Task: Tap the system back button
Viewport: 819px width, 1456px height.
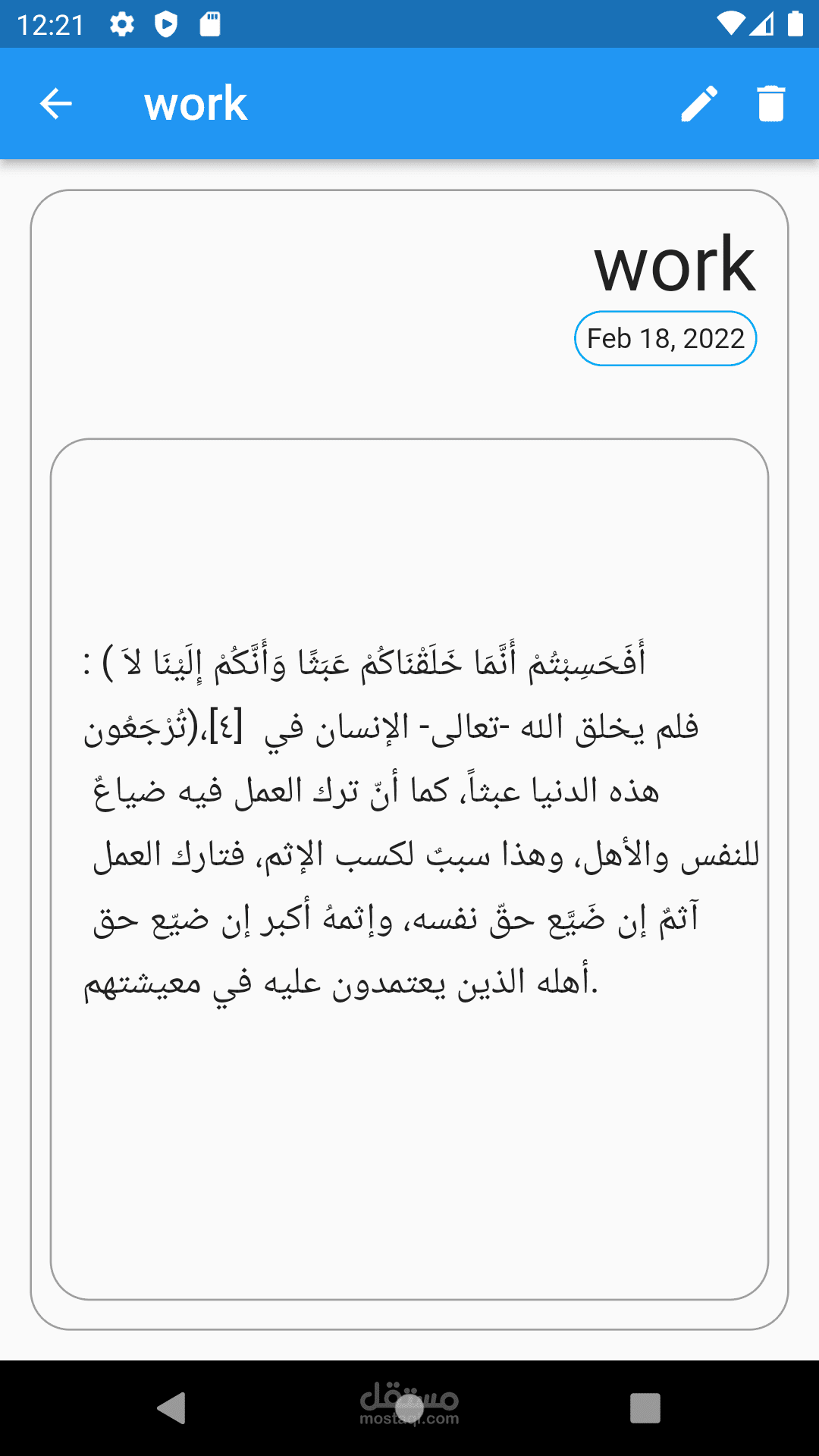Action: click(171, 1408)
